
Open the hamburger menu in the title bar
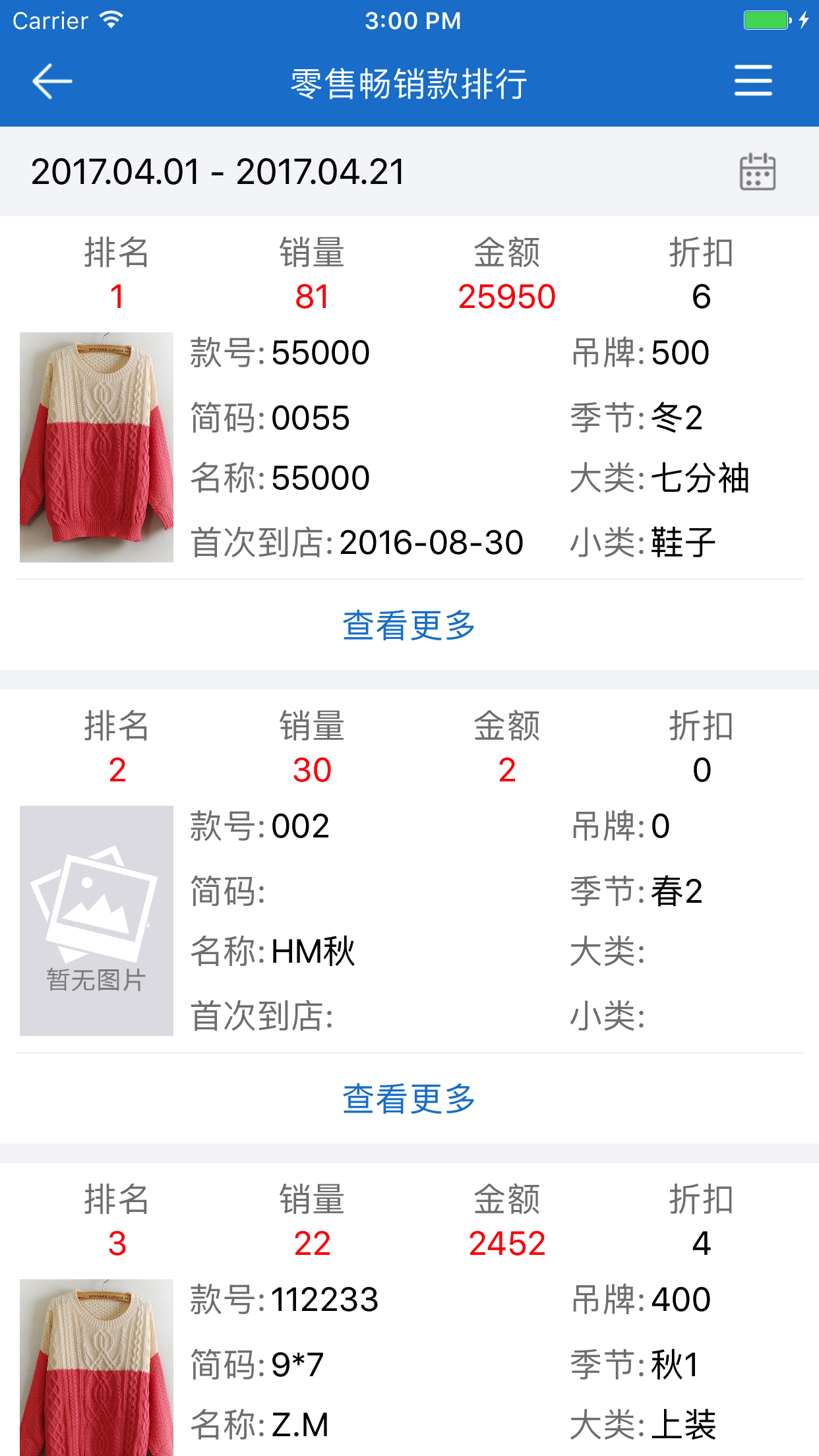(x=752, y=80)
